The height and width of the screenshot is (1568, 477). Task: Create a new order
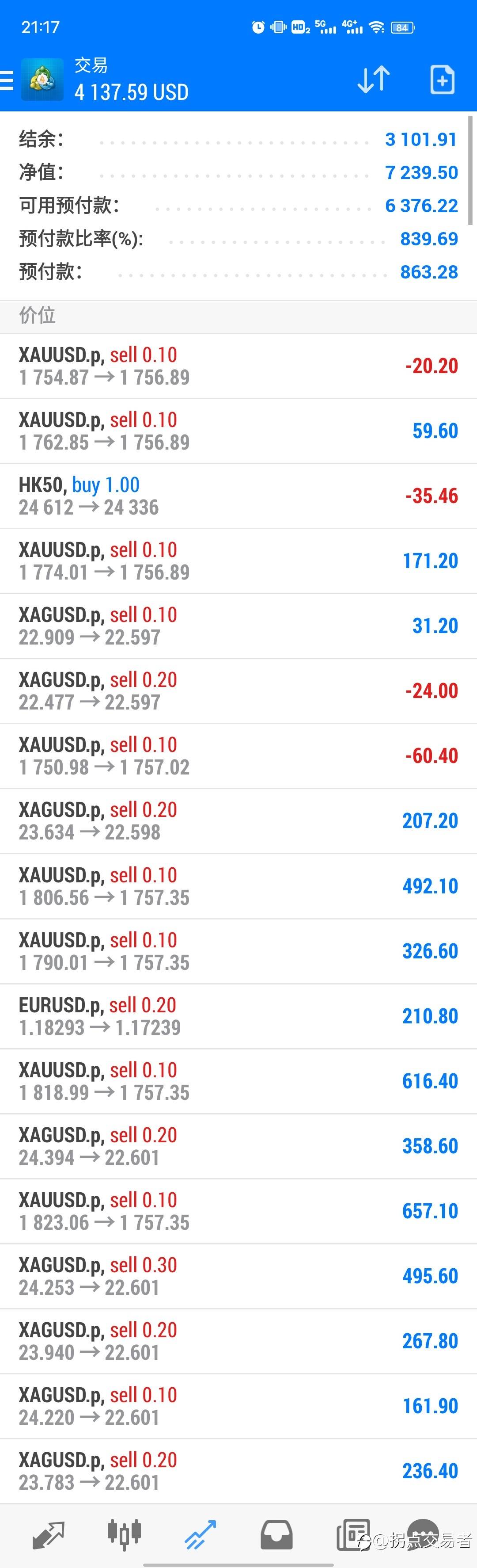click(x=442, y=79)
